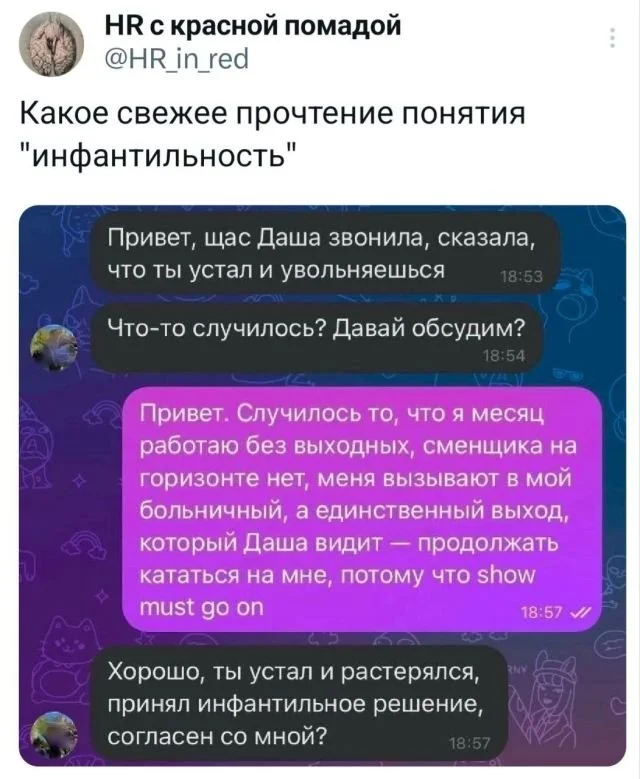
Task: Open the tweet's overflow menu
Action: coord(611,39)
